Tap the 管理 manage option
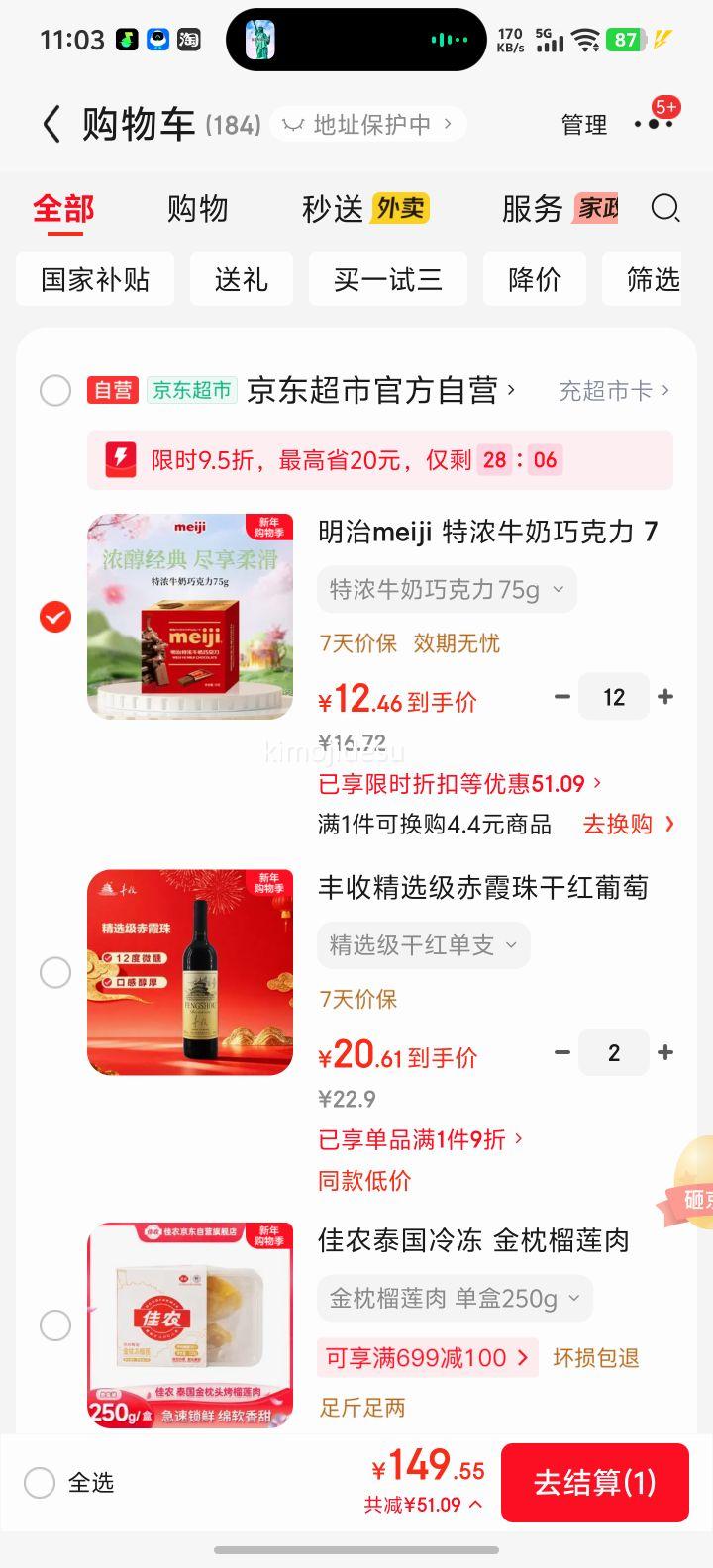Viewport: 713px width, 1568px height. click(x=583, y=125)
